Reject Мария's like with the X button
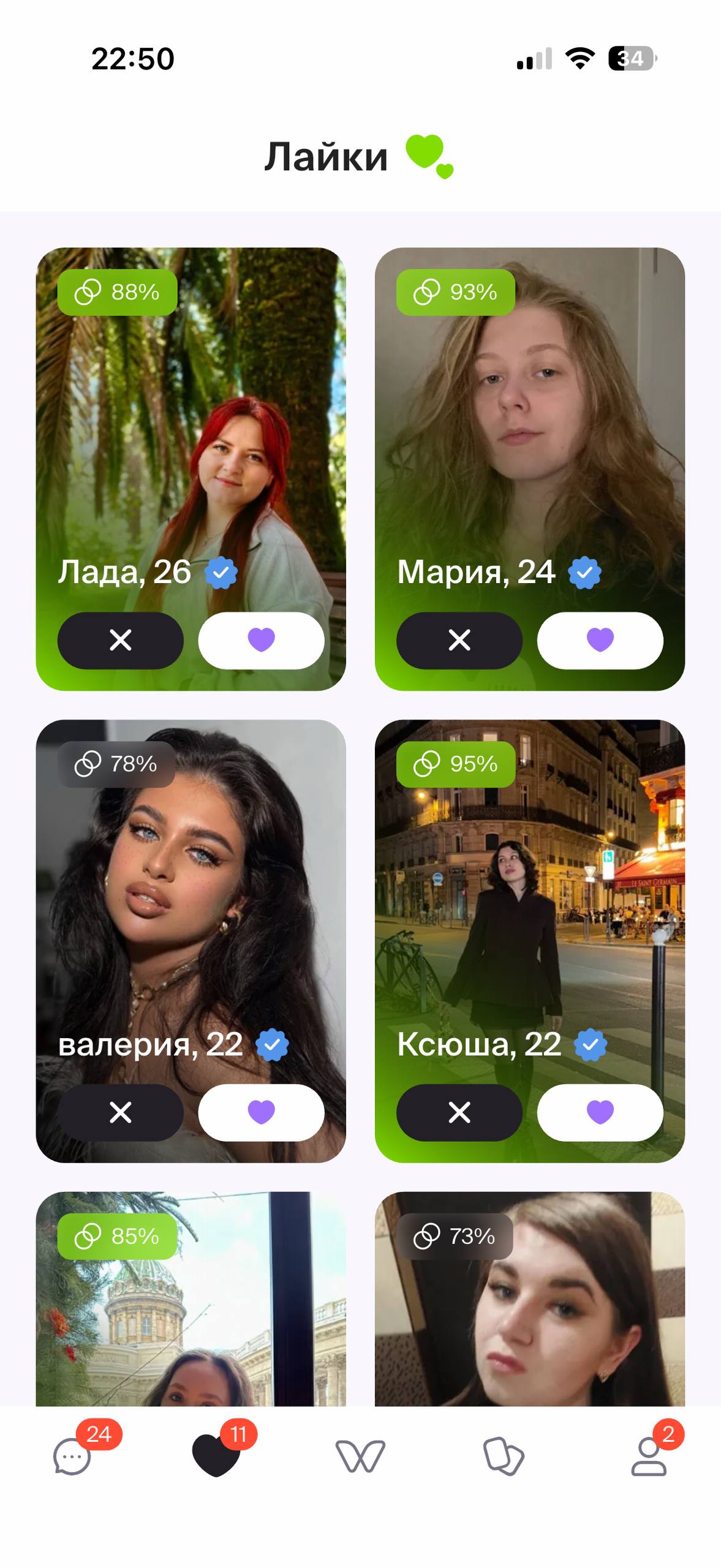 [x=459, y=640]
